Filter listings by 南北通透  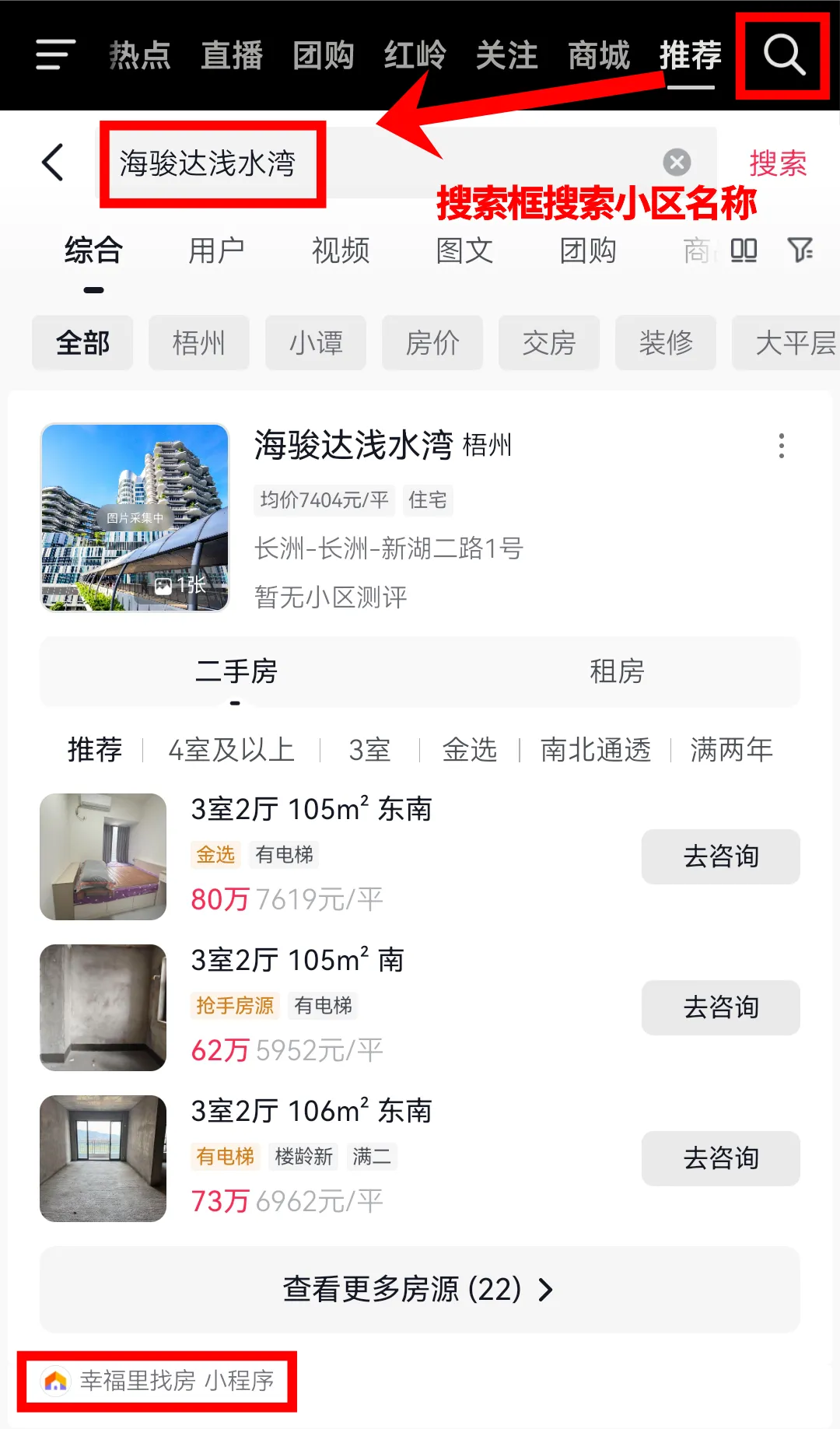(x=596, y=750)
